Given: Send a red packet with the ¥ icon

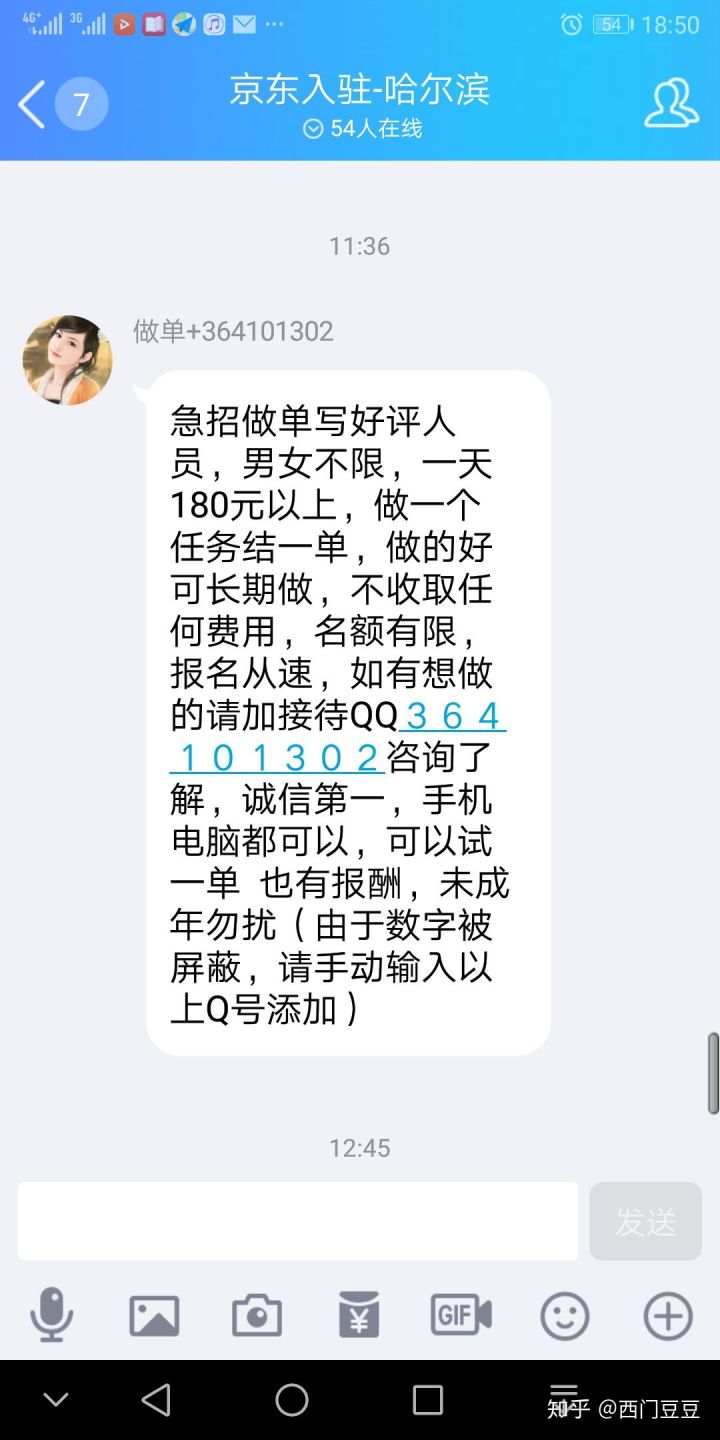Looking at the screenshot, I should pos(359,1315).
